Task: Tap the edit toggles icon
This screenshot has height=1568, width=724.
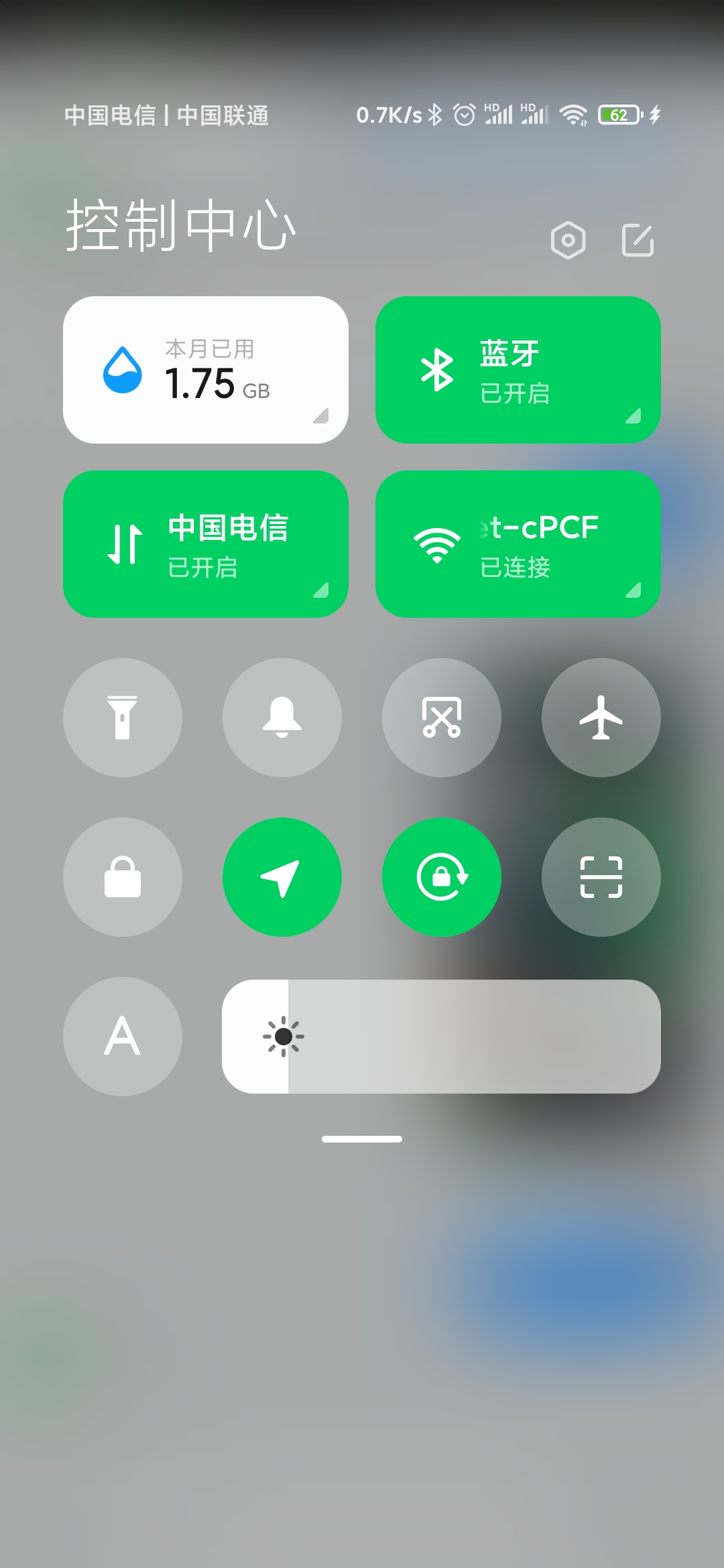Action: pos(638,240)
